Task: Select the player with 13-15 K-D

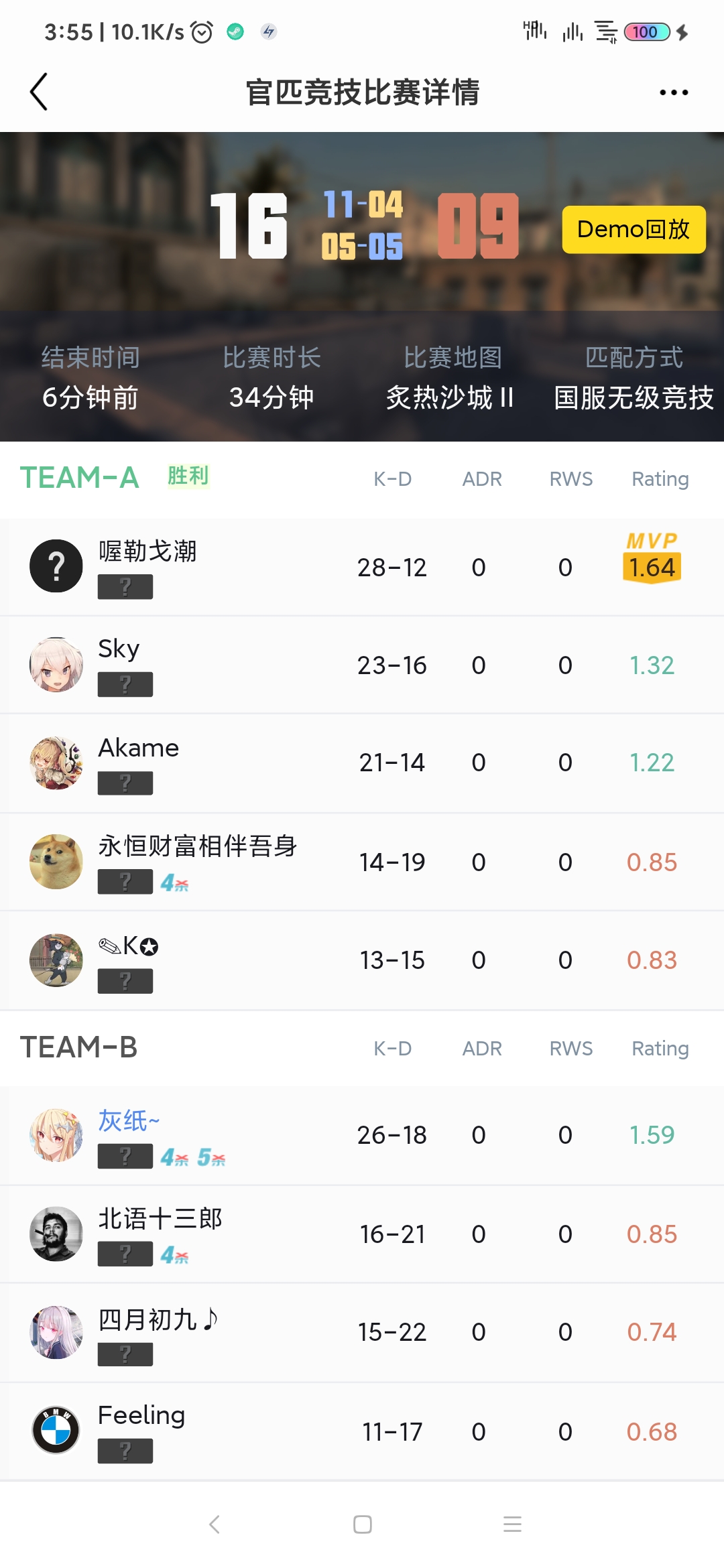Action: 362,960
